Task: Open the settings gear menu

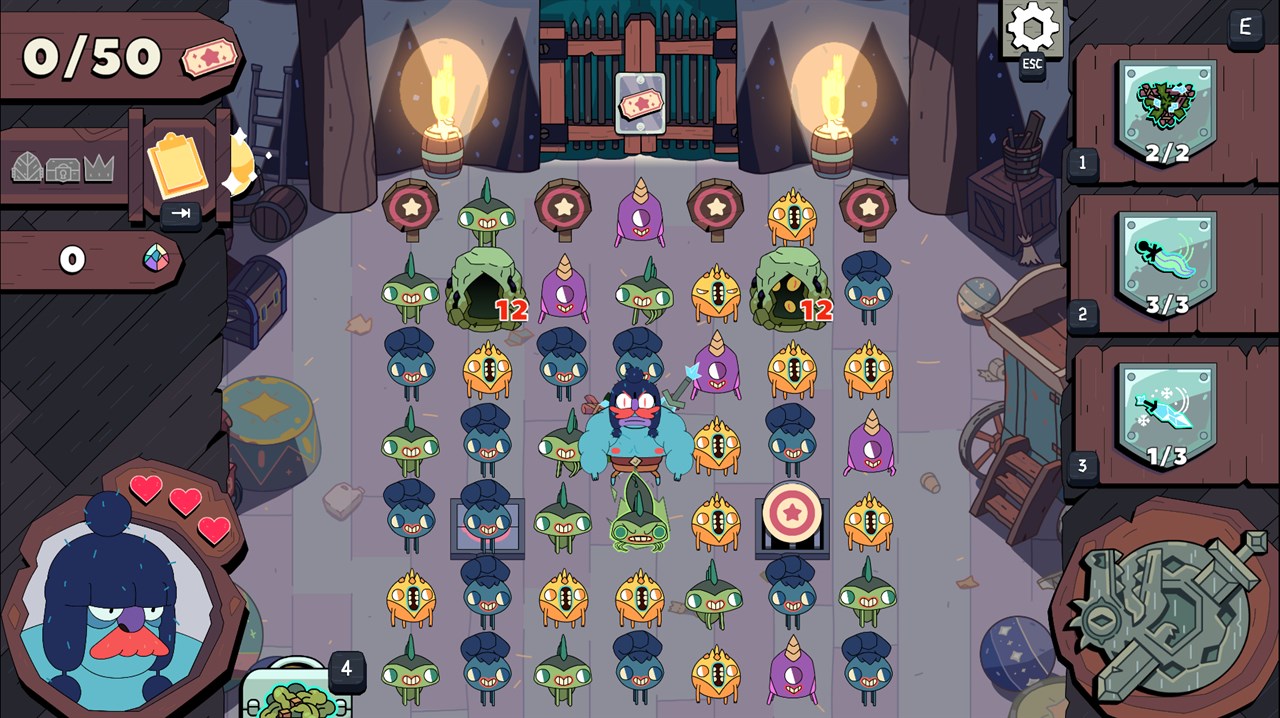Action: click(1032, 29)
